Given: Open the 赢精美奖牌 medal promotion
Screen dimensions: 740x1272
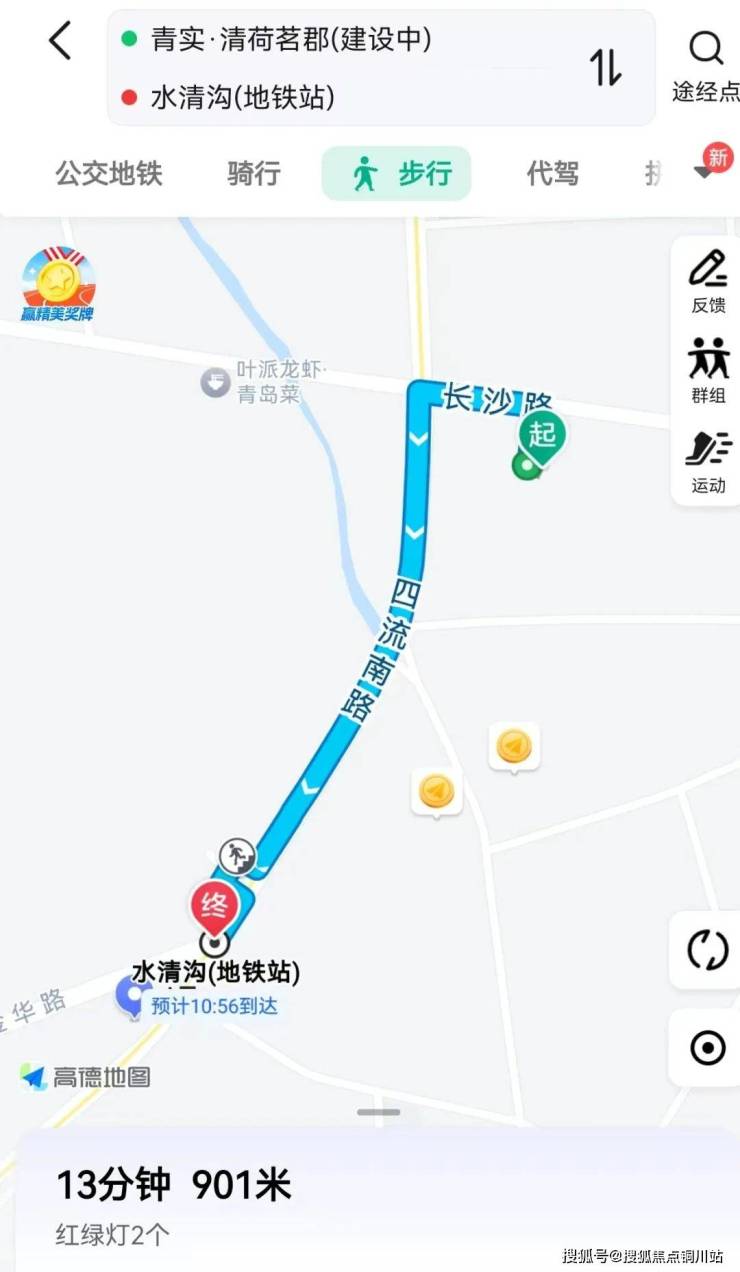Looking at the screenshot, I should (x=58, y=284).
